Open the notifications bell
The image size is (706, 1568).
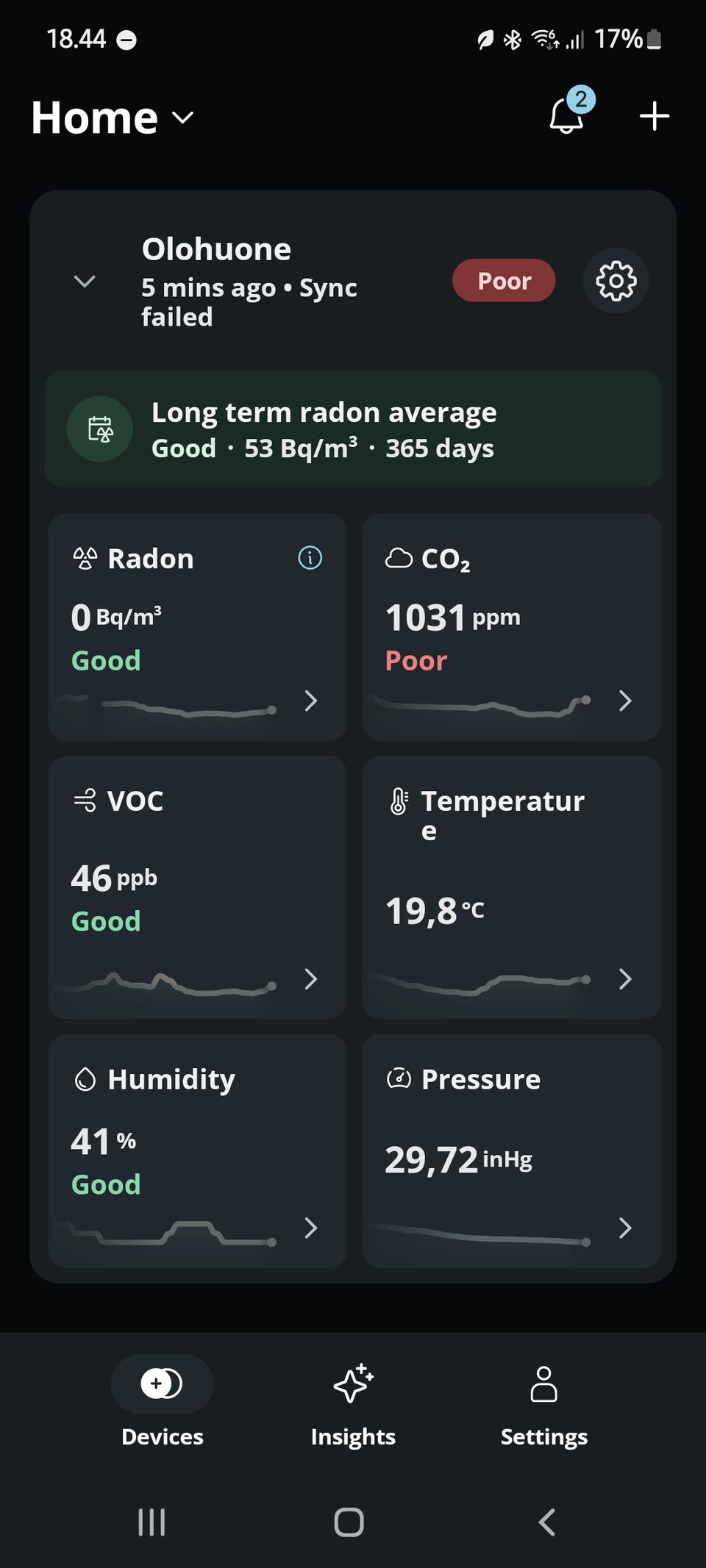point(567,115)
